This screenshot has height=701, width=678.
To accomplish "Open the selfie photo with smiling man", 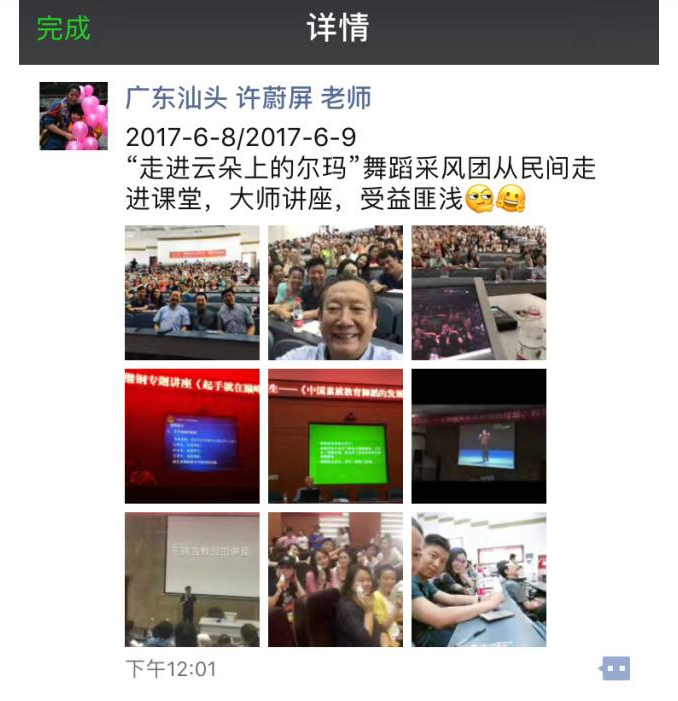I will tap(335, 292).
